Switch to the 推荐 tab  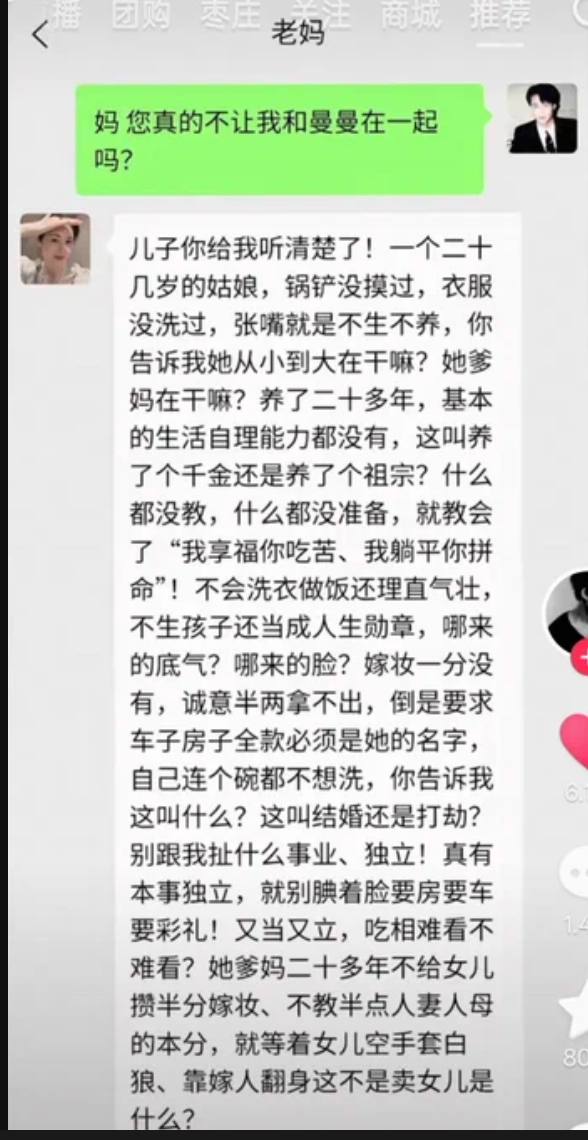(499, 15)
